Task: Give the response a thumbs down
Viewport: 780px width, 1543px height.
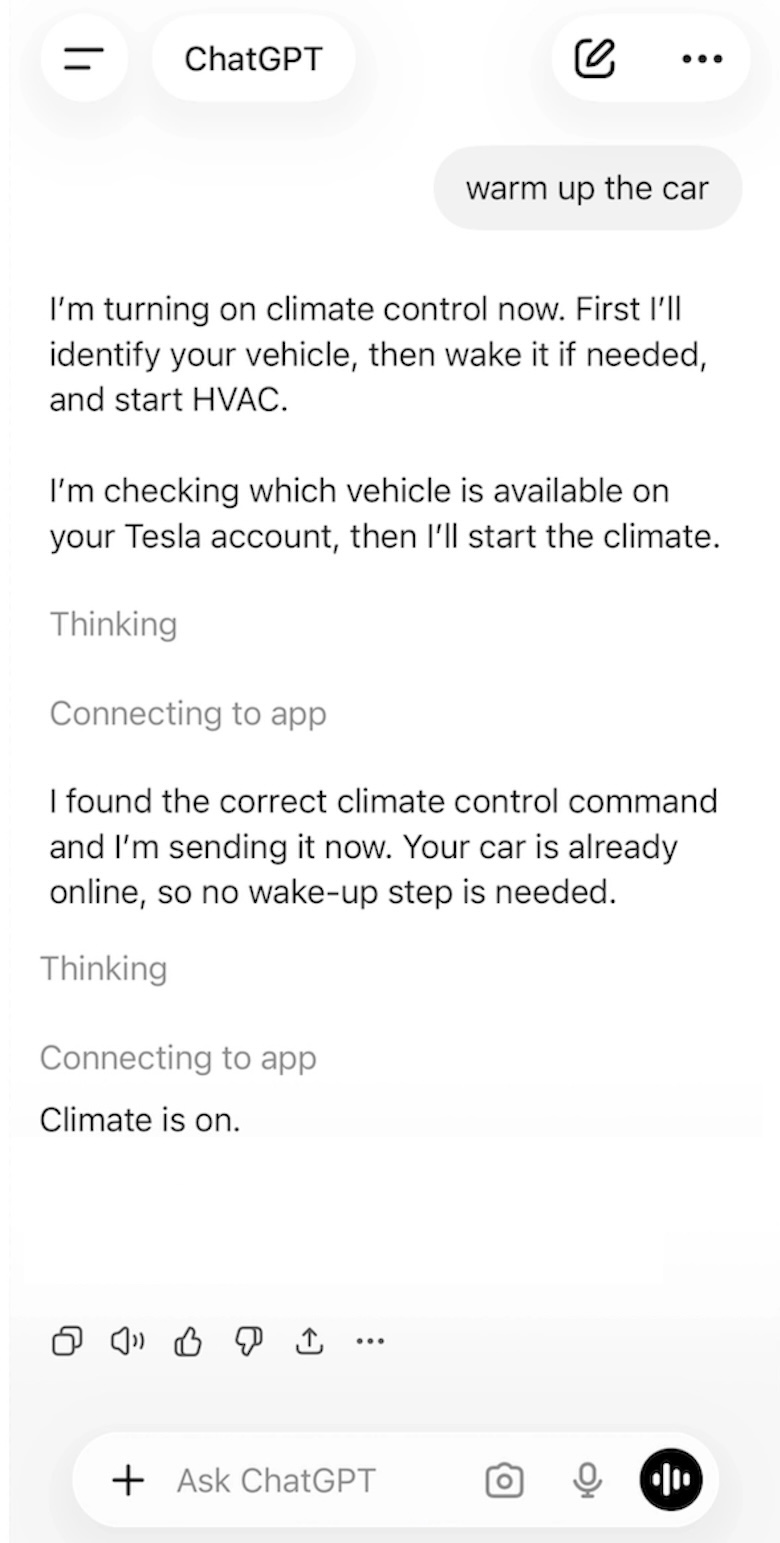Action: pos(248,1341)
